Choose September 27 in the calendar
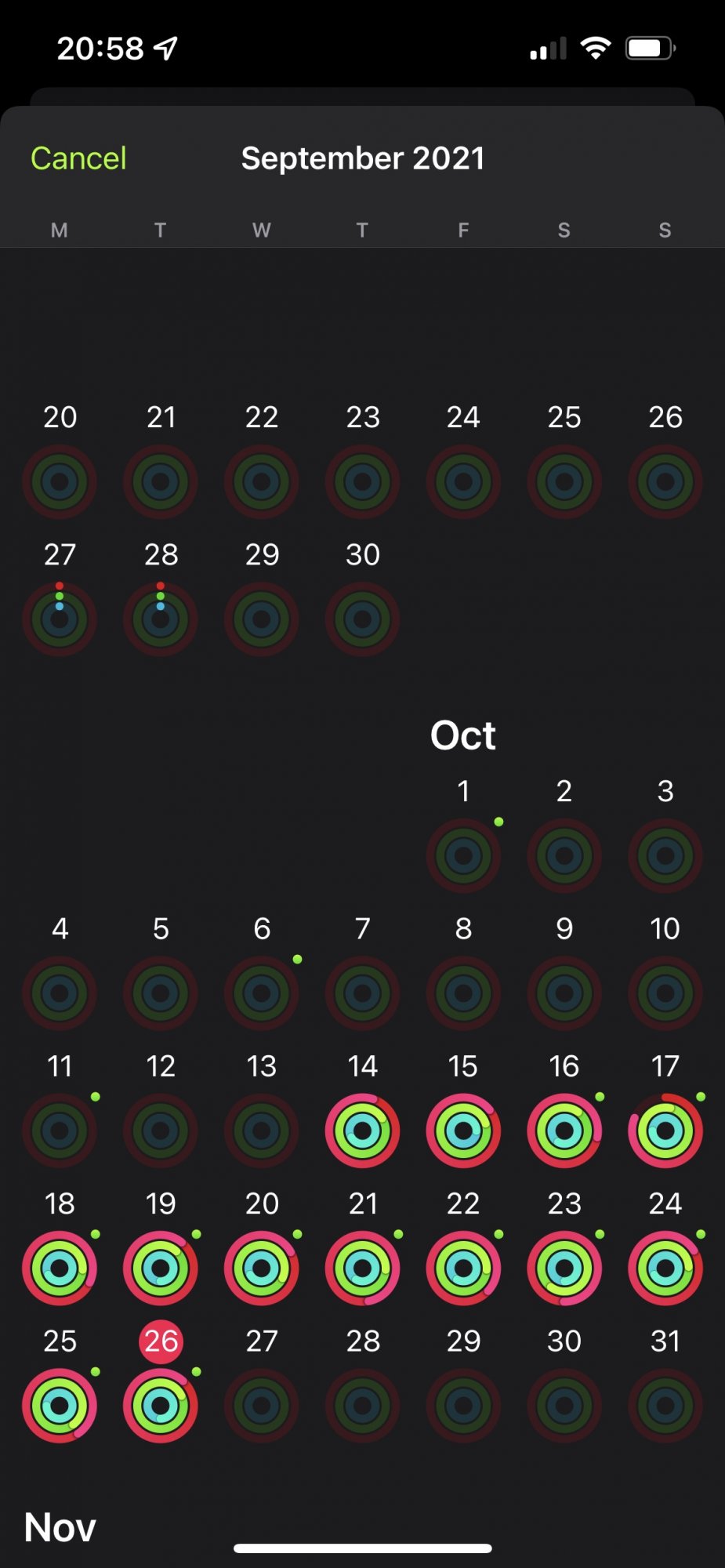 pyautogui.click(x=60, y=597)
